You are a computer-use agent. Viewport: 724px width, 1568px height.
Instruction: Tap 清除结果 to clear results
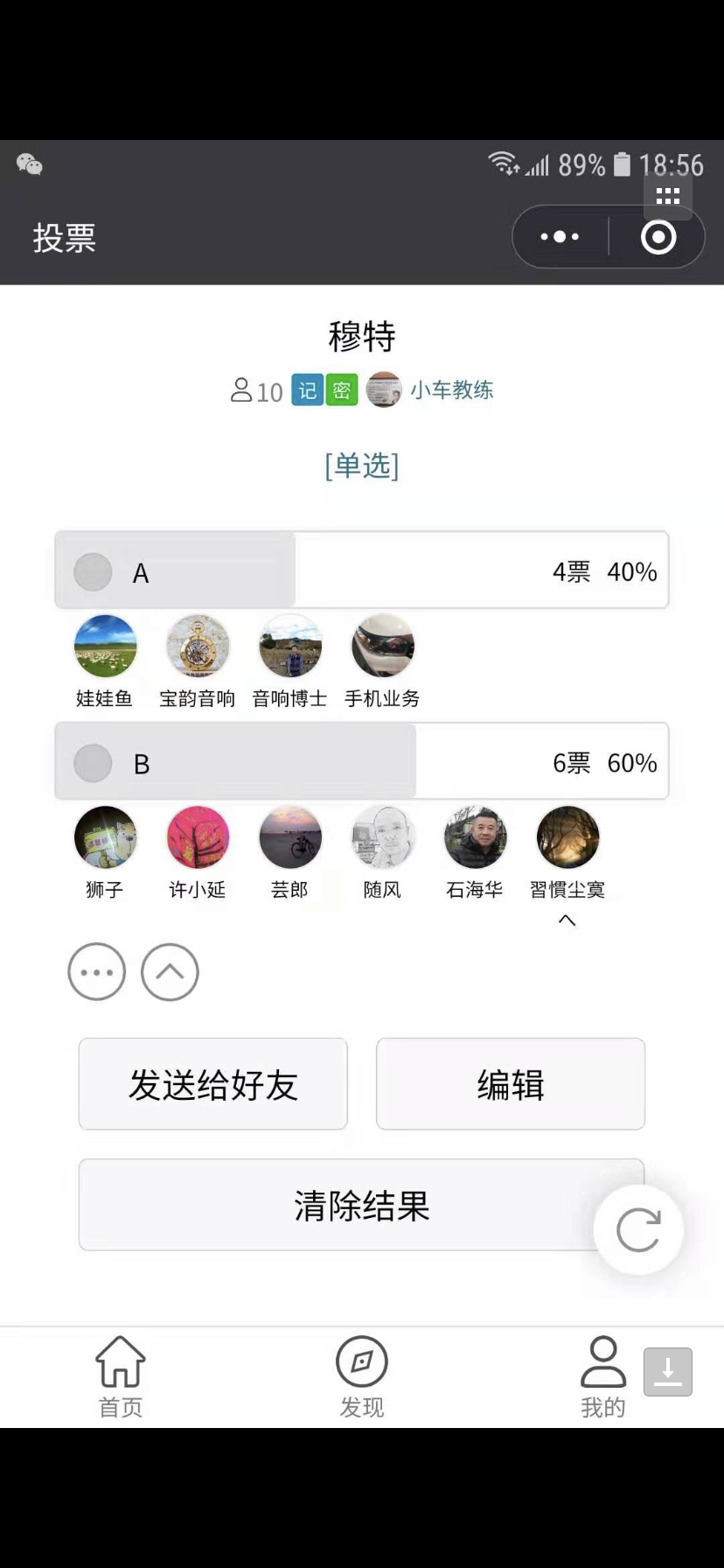362,1205
